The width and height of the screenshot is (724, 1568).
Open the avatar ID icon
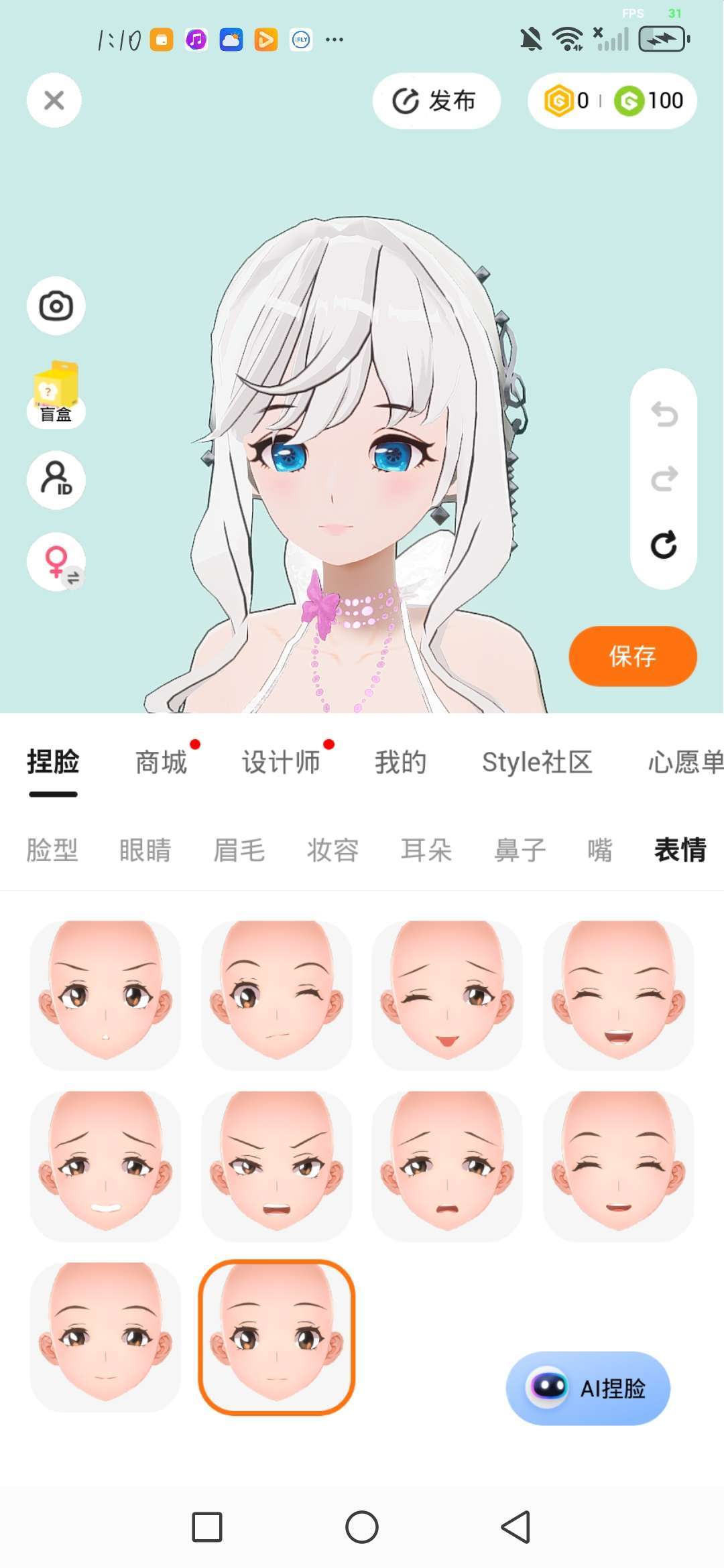56,480
